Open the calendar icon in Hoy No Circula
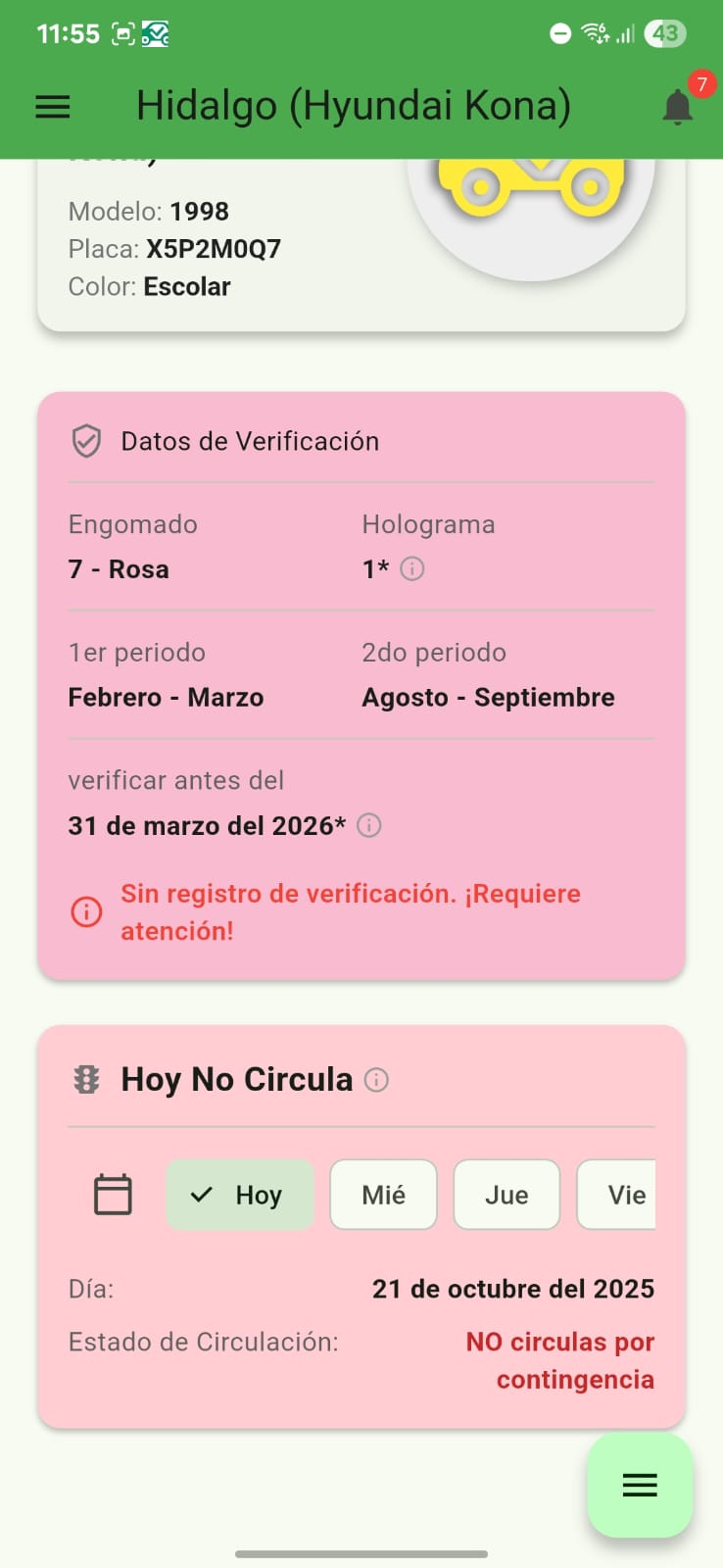The image size is (723, 1568). point(113,1194)
